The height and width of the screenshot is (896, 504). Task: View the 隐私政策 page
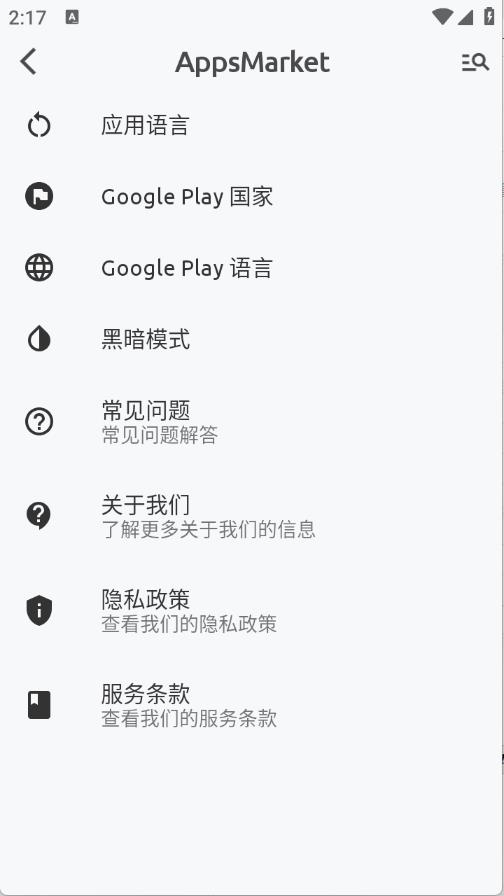coord(252,610)
